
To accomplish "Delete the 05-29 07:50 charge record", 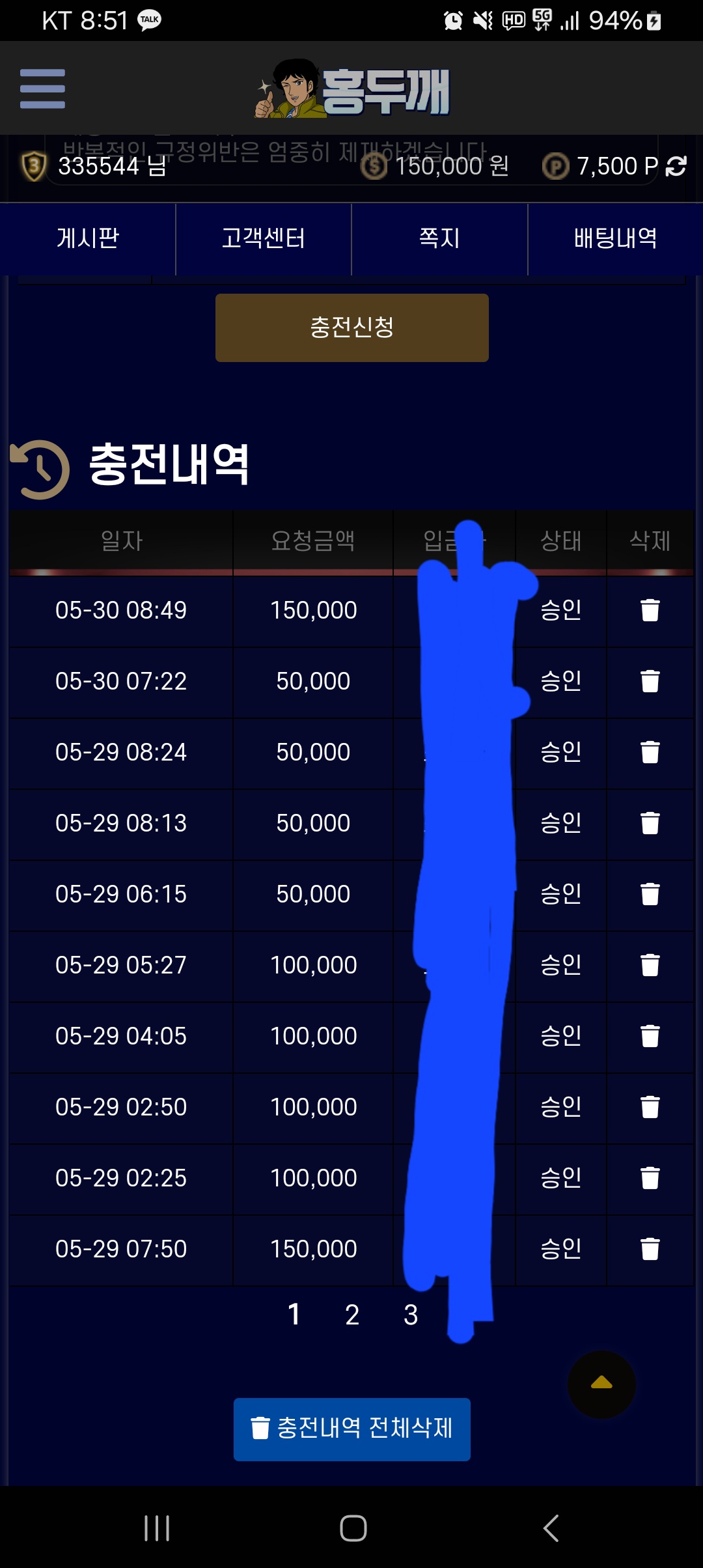I will coord(650,1250).
